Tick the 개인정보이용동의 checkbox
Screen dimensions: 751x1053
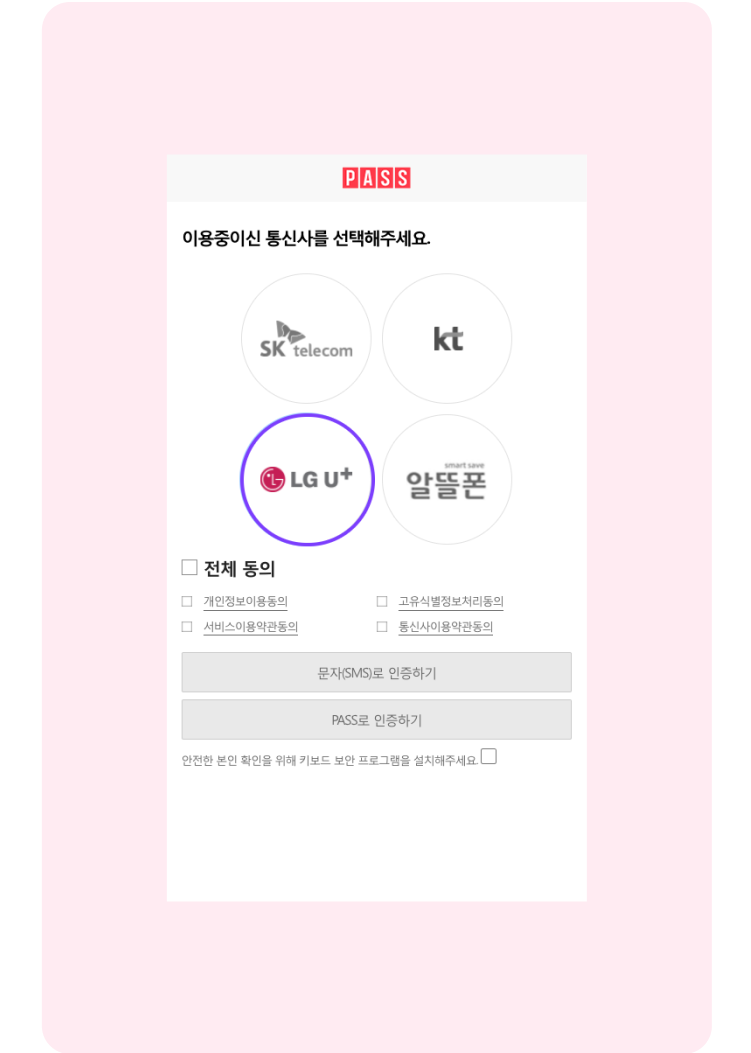pos(187,601)
